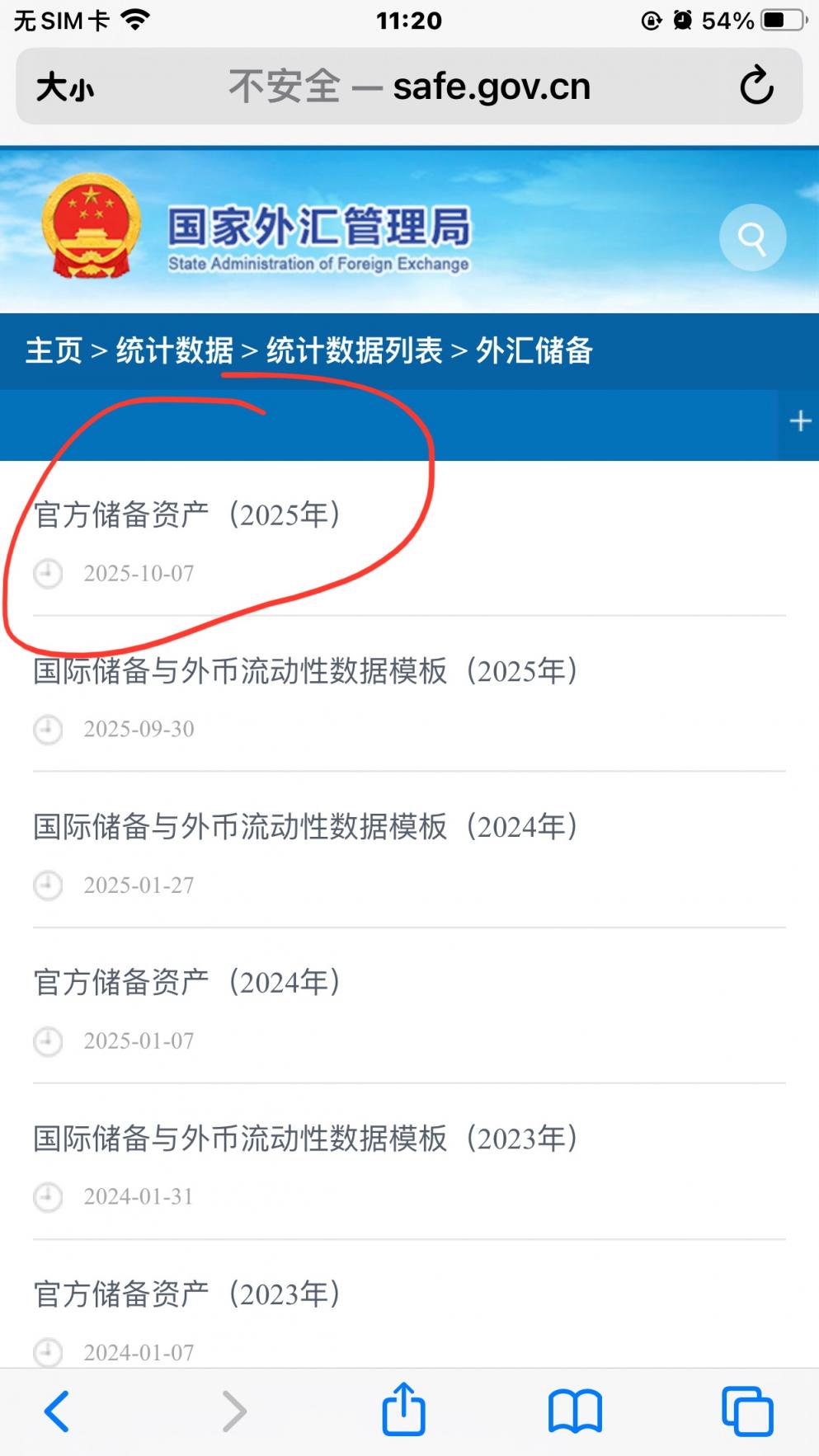Open 统计数据 in the breadcrumb
Image resolution: width=819 pixels, height=1456 pixels.
pos(175,350)
